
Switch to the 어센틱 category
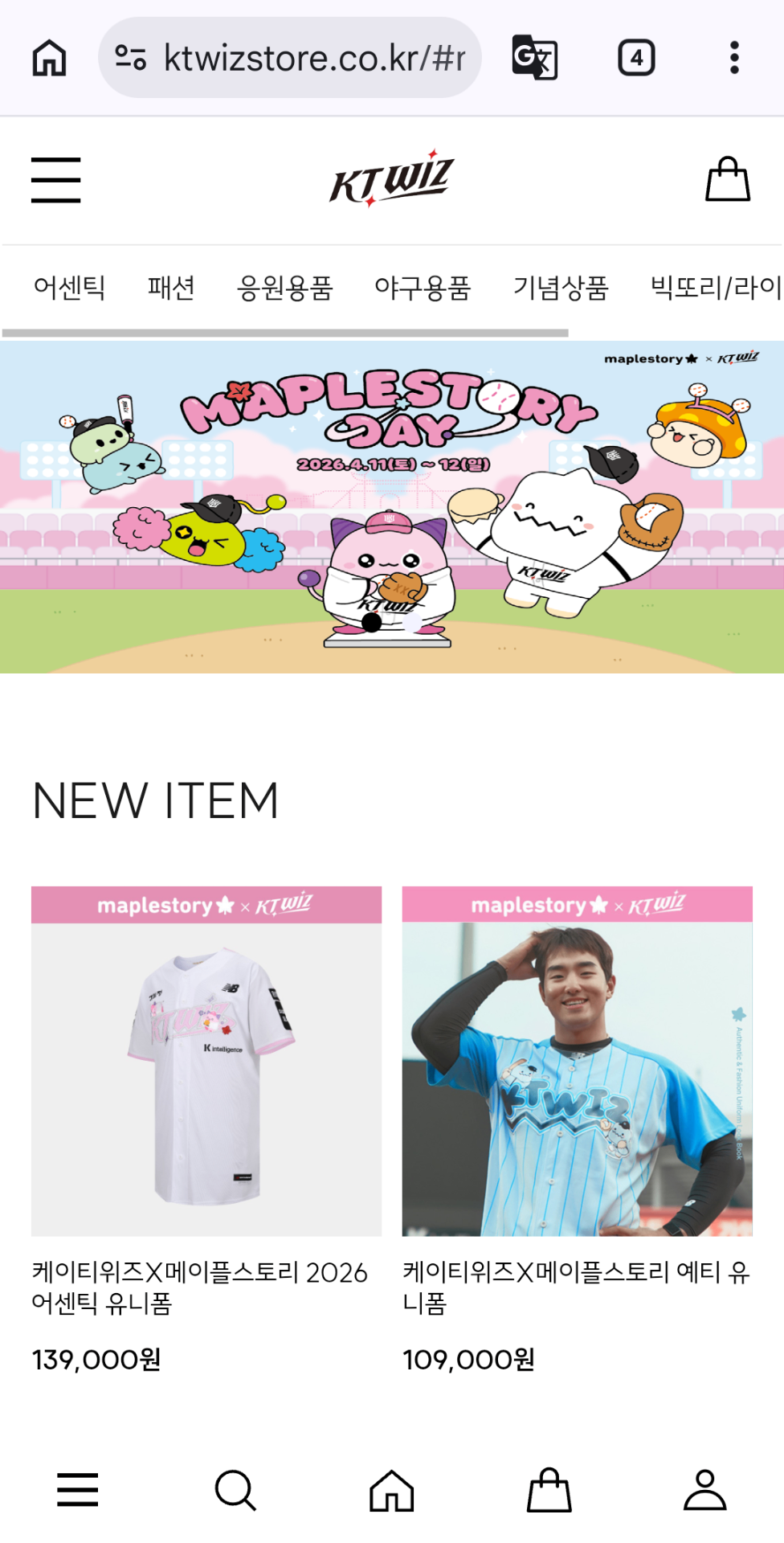click(x=69, y=287)
